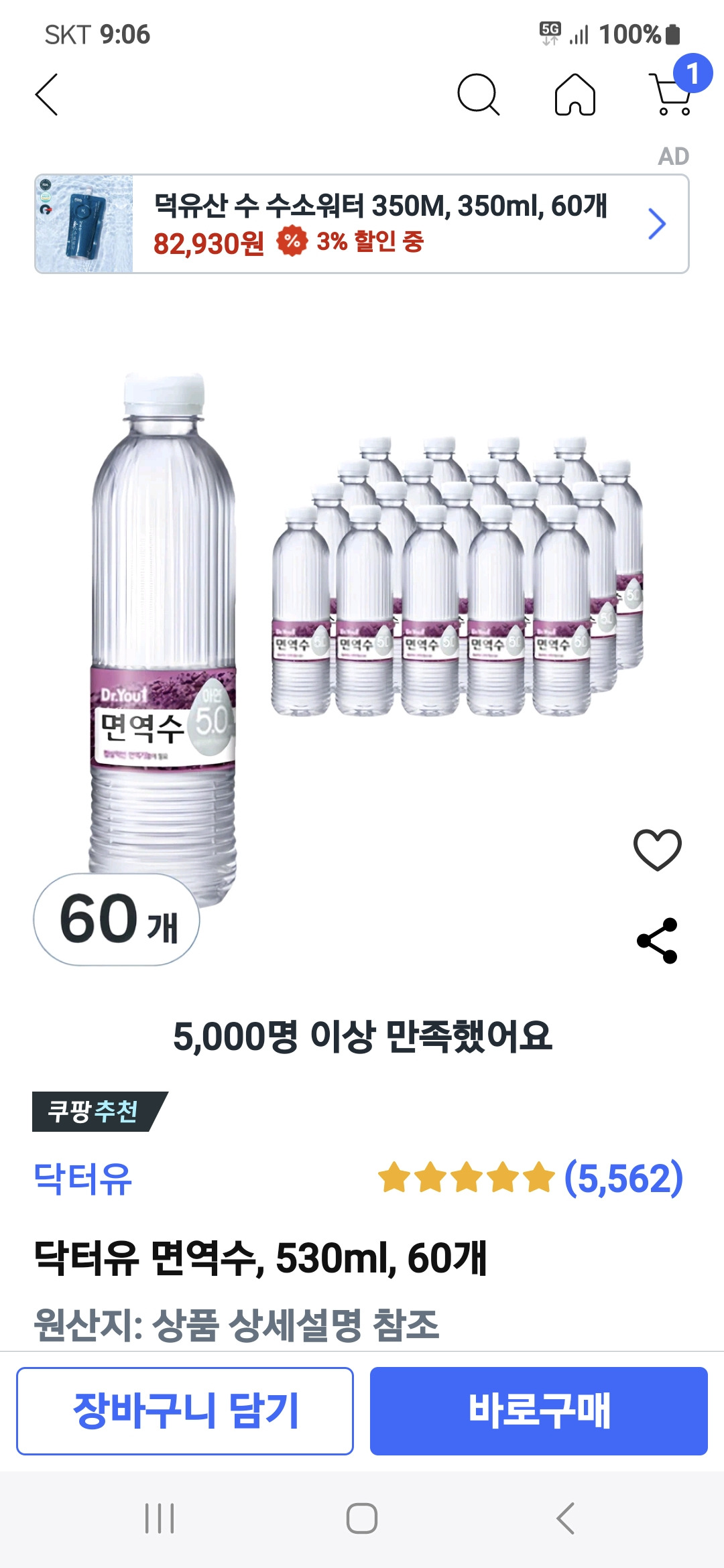724x1568 pixels.
Task: Tap cart badge showing 1 item
Action: click(695, 76)
